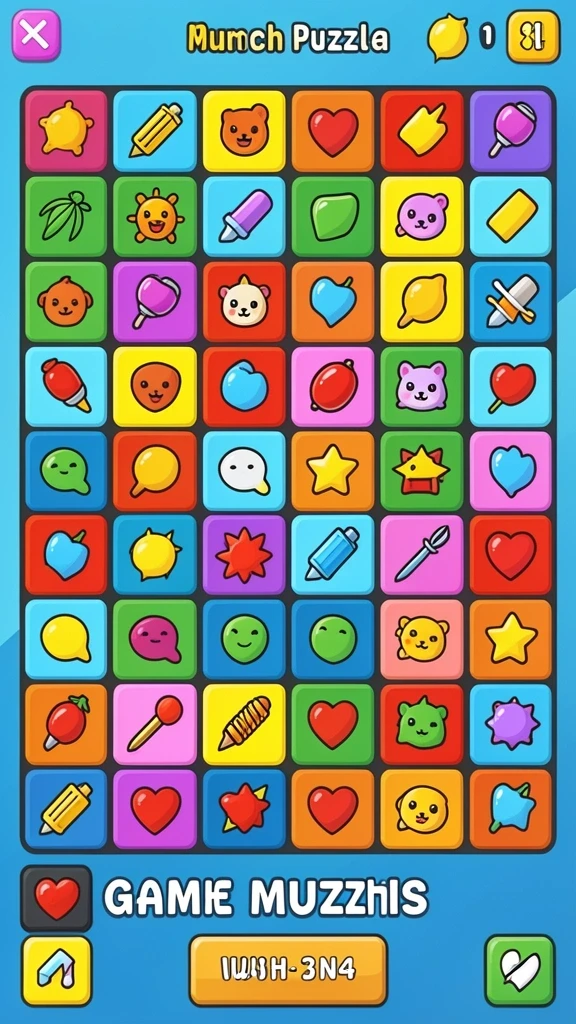Tap the green leaves tile
The height and width of the screenshot is (1024, 576).
tap(65, 216)
